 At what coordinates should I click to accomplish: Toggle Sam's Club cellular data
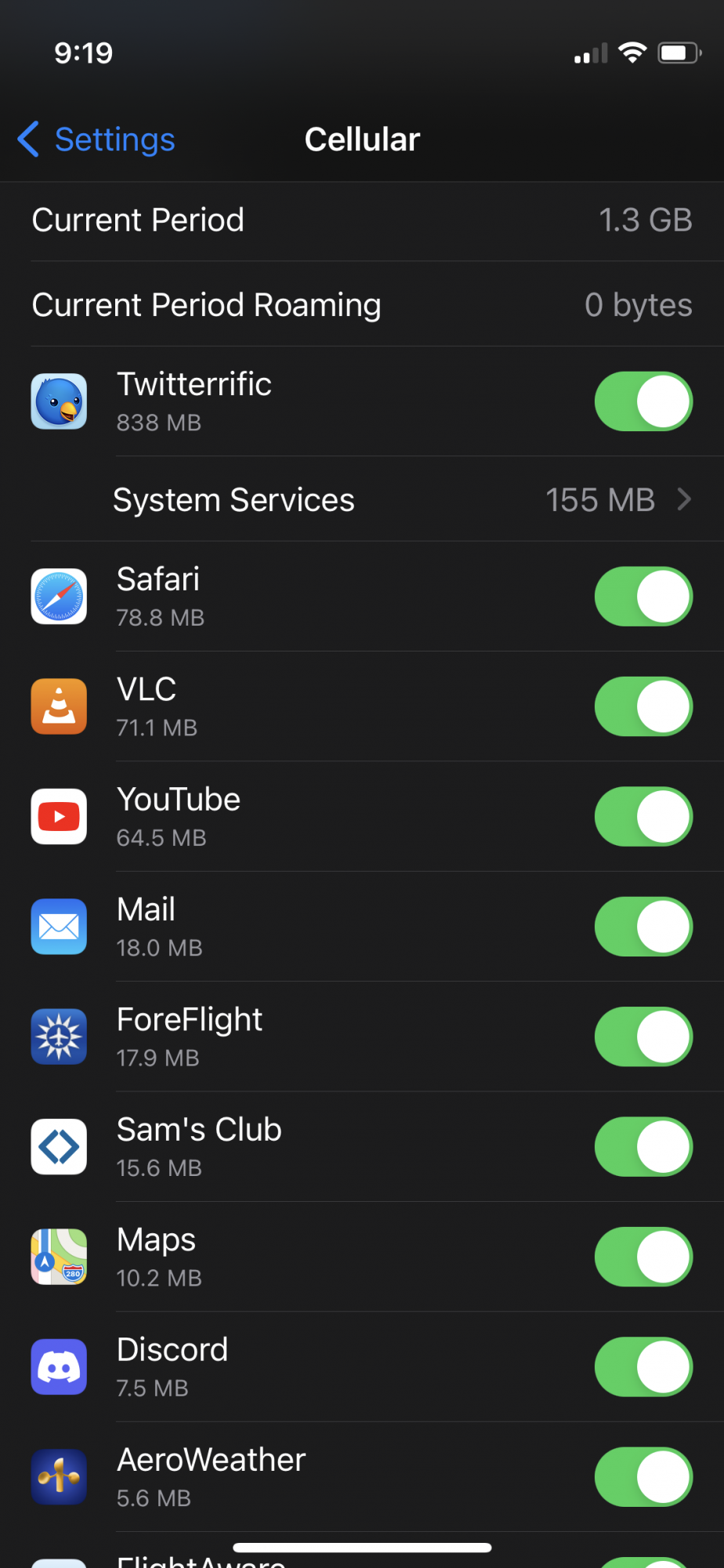click(x=643, y=1147)
